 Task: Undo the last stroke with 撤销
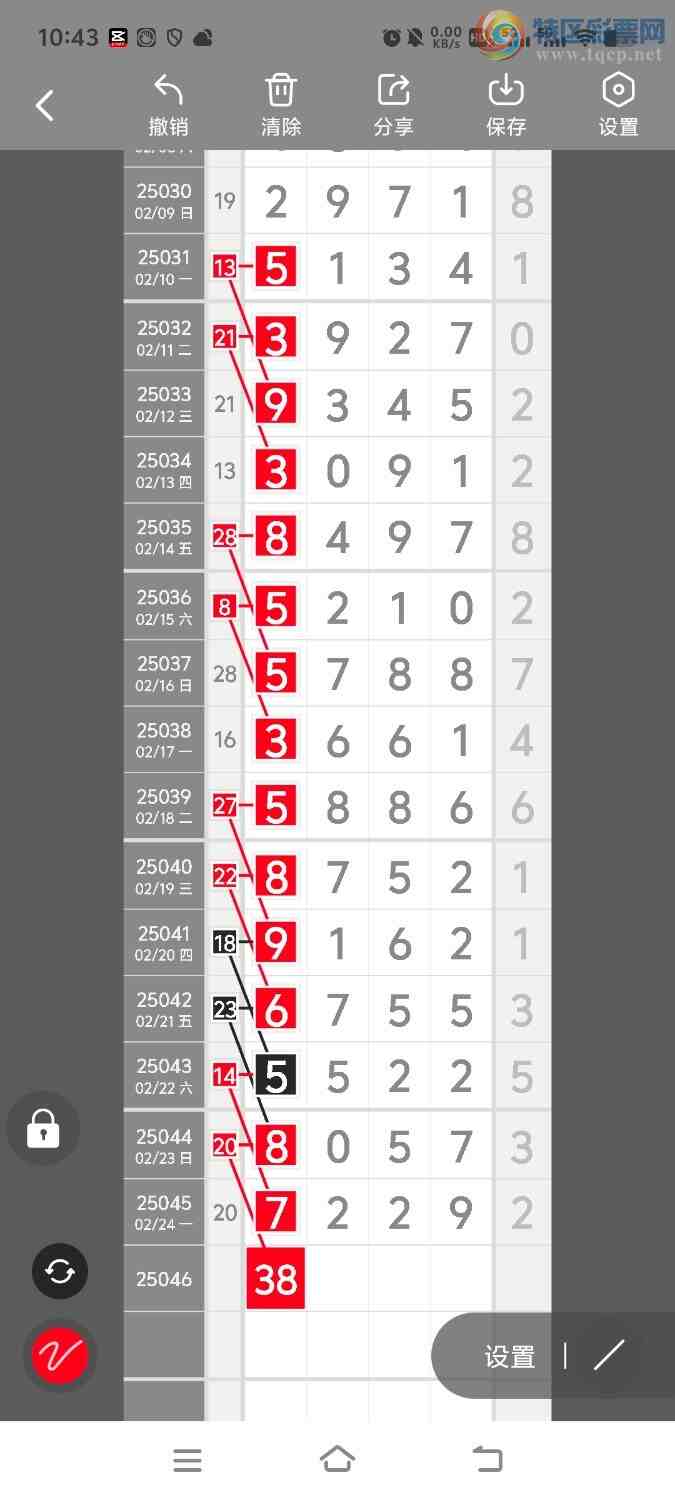click(169, 105)
